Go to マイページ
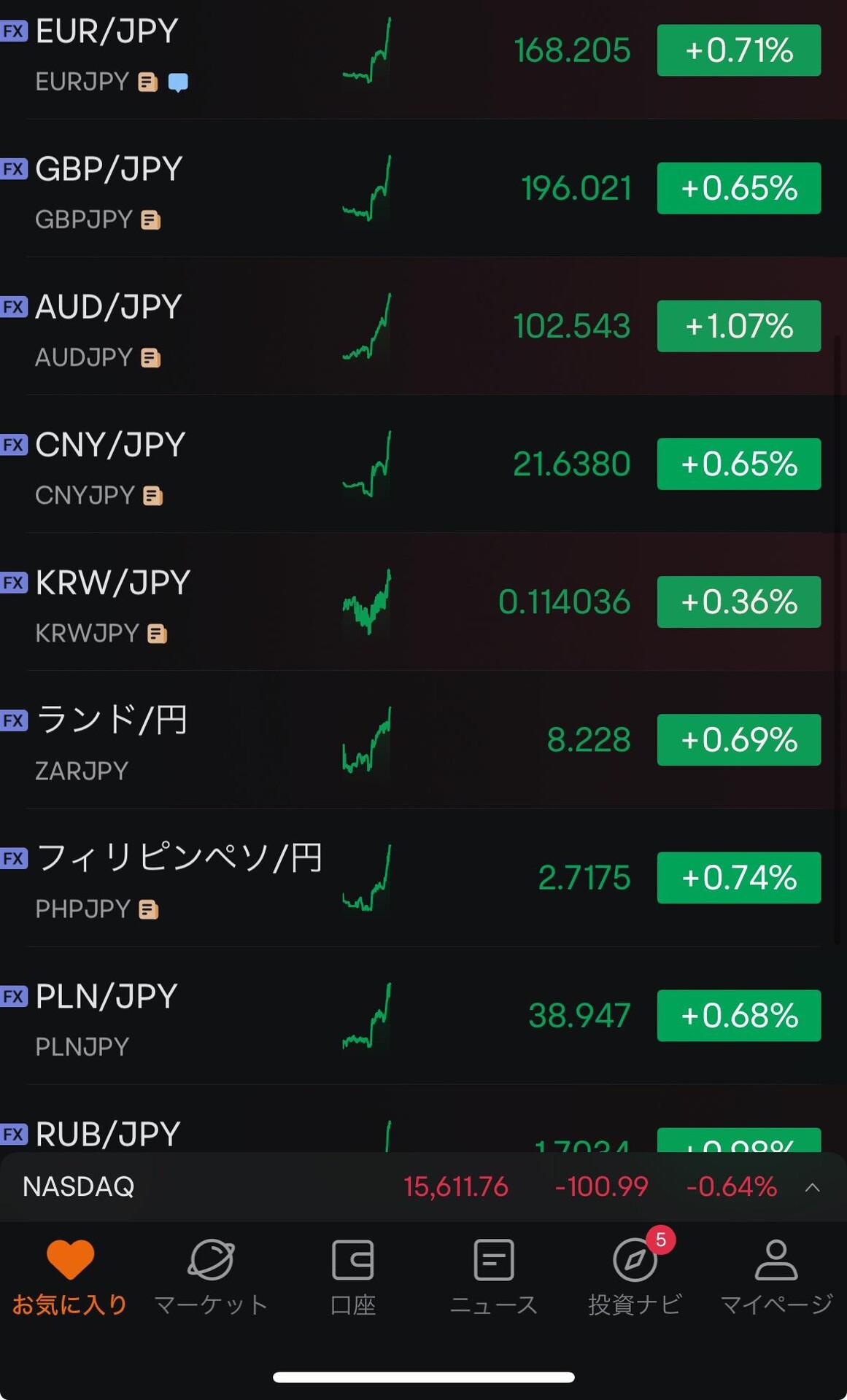Image resolution: width=847 pixels, height=1400 pixels. [x=776, y=1277]
